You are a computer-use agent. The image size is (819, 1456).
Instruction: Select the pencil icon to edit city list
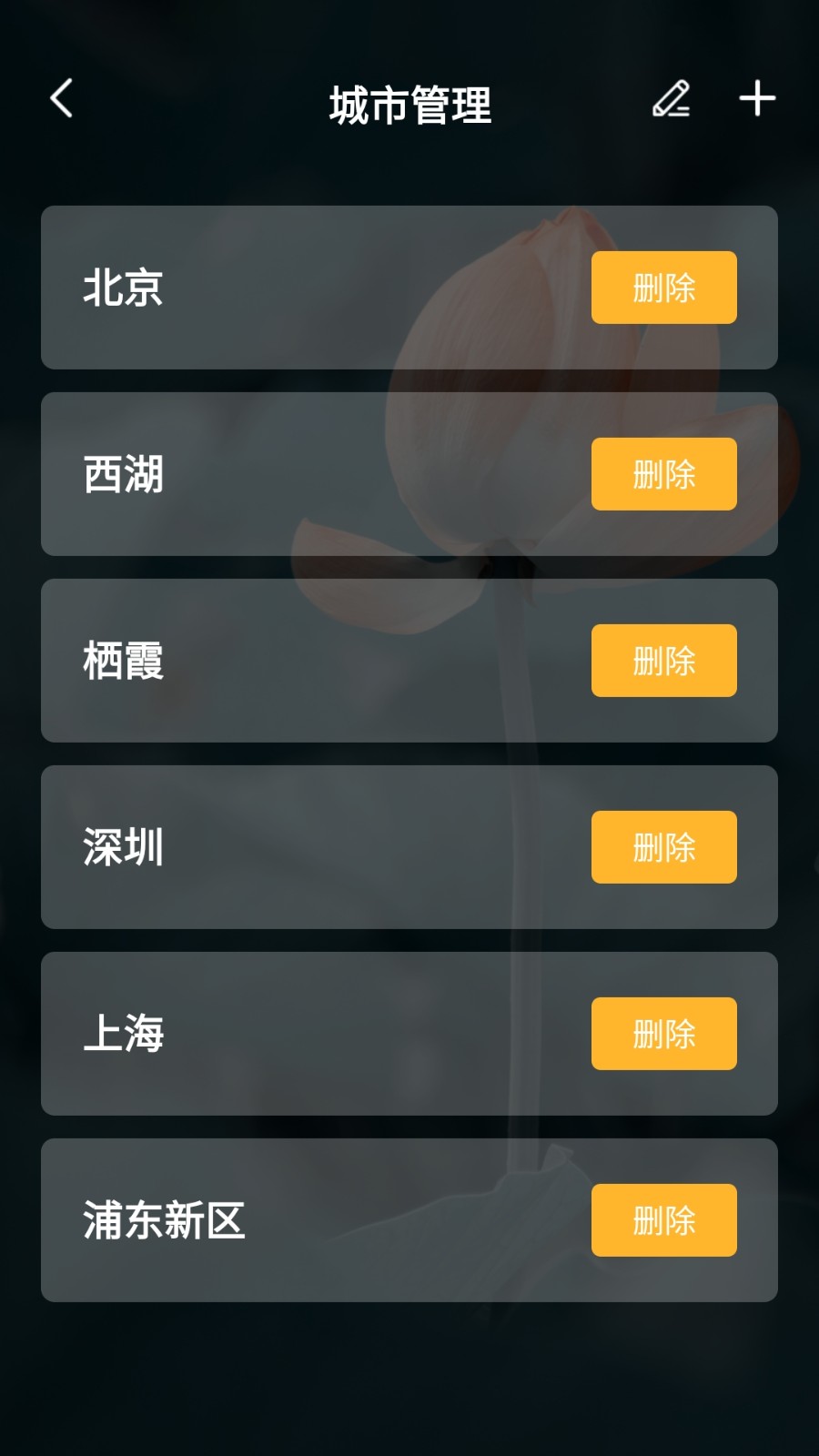click(x=673, y=99)
